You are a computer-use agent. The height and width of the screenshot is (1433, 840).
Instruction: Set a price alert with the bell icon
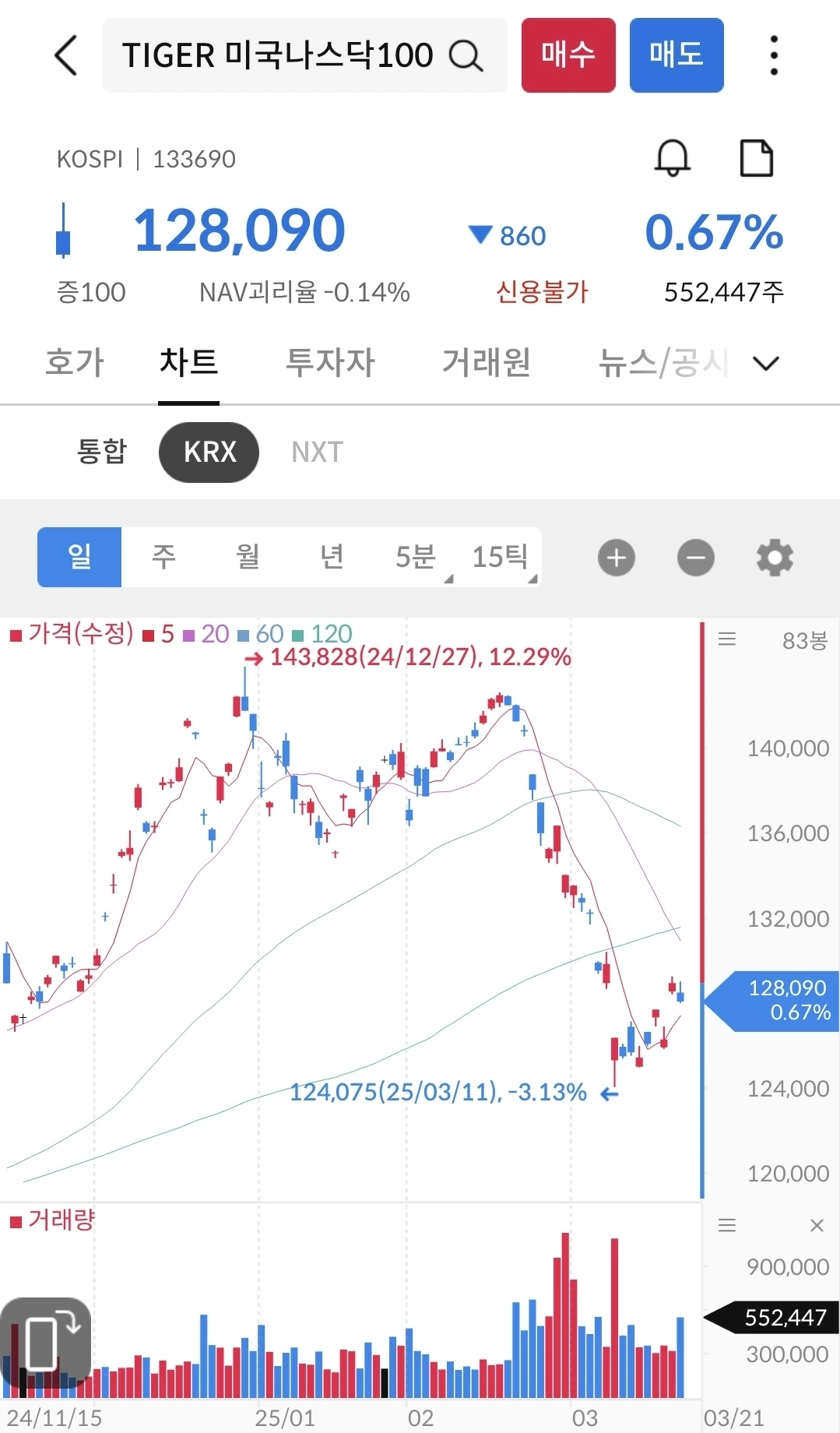coord(673,158)
